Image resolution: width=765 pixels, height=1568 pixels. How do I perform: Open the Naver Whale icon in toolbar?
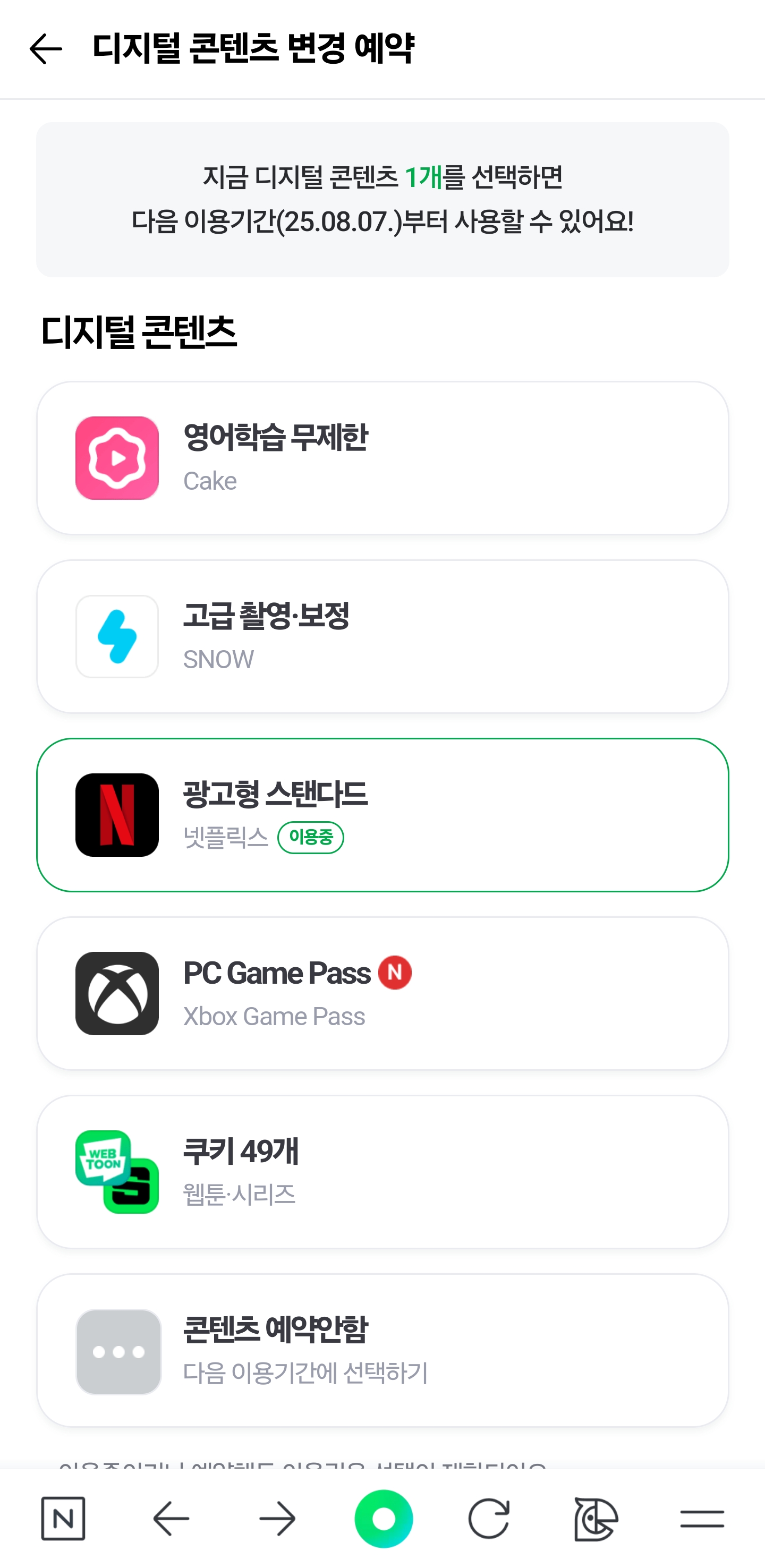coord(596,1518)
